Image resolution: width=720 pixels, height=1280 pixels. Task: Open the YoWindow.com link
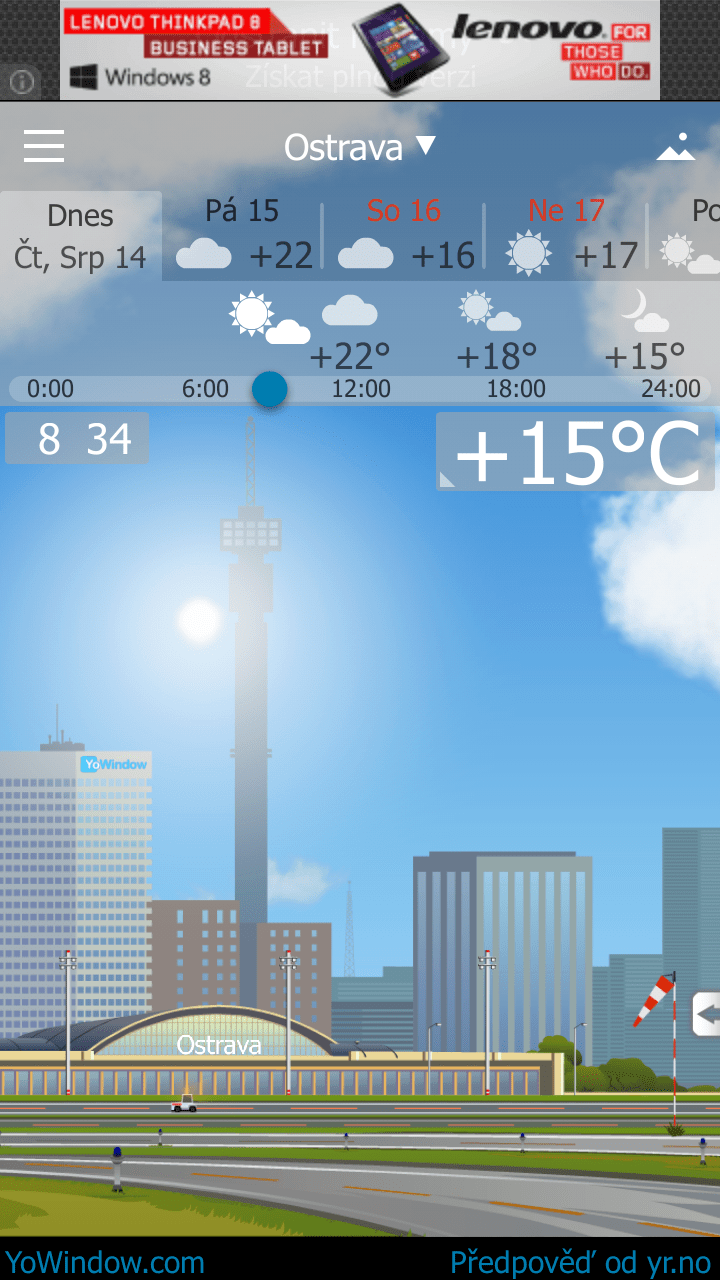coord(104,1262)
